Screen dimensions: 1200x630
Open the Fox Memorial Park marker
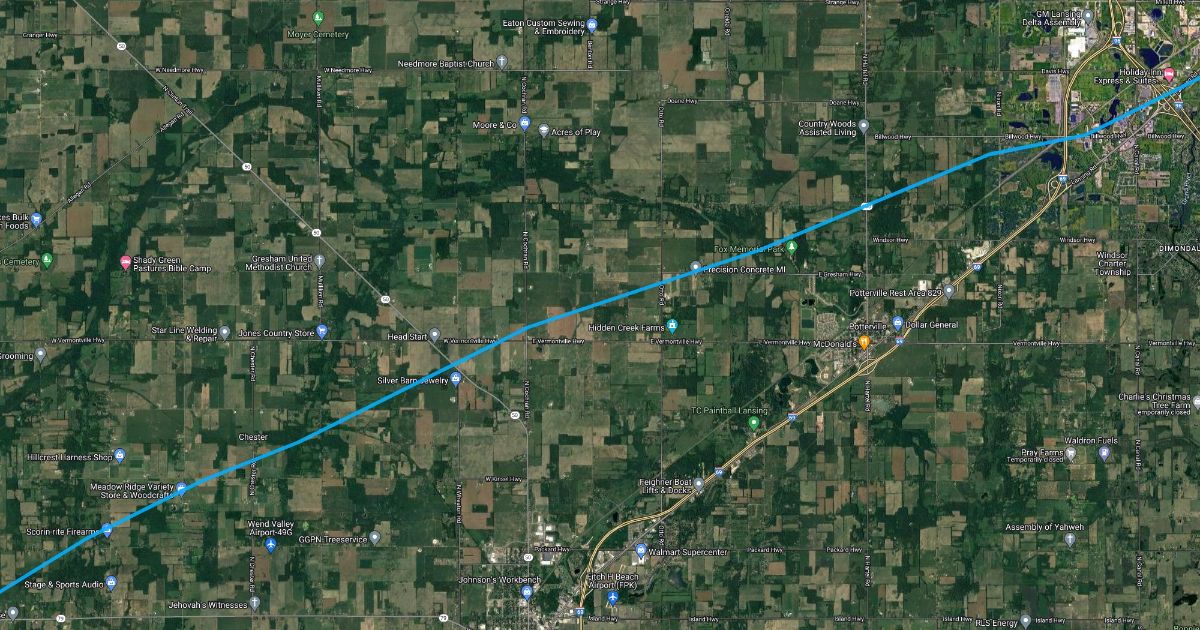tap(791, 246)
